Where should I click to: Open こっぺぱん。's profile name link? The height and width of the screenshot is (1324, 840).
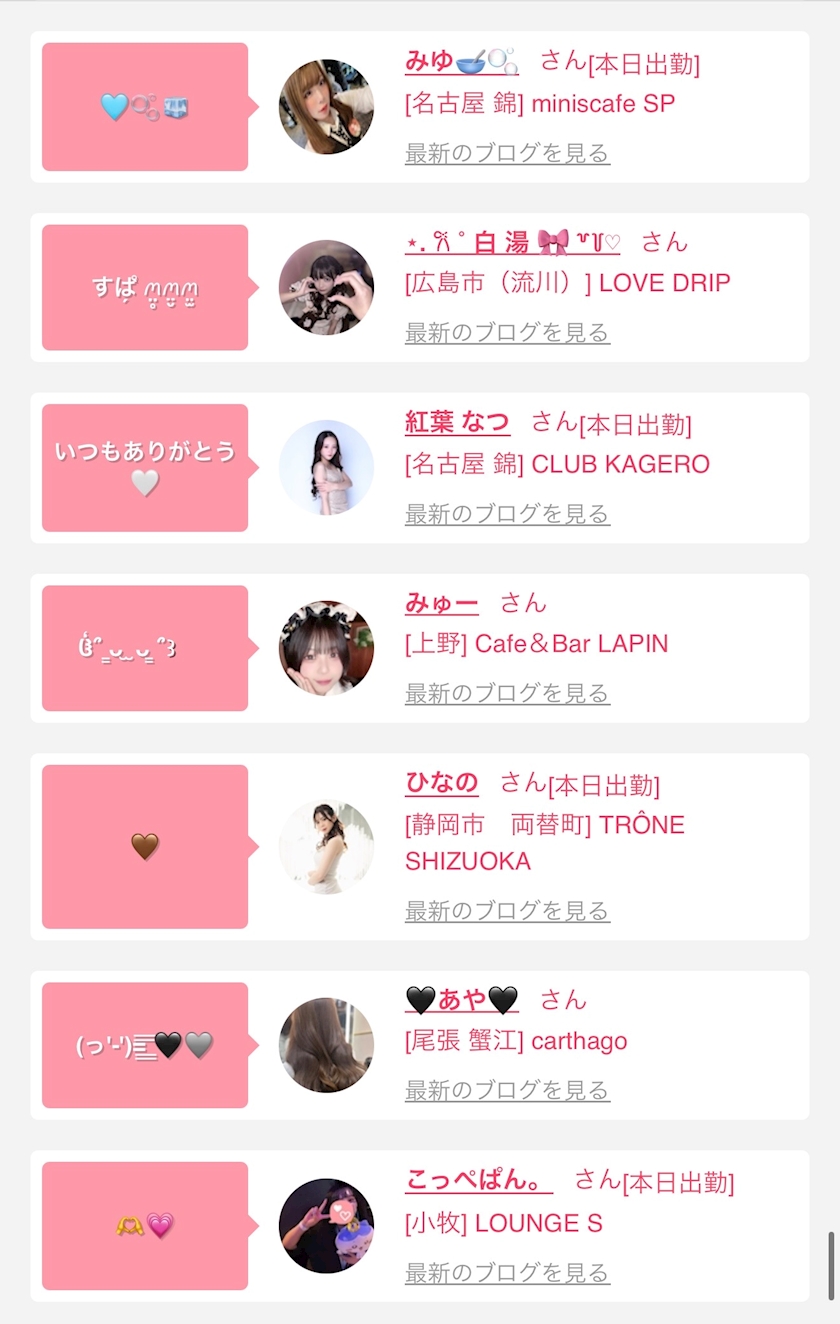click(479, 1180)
